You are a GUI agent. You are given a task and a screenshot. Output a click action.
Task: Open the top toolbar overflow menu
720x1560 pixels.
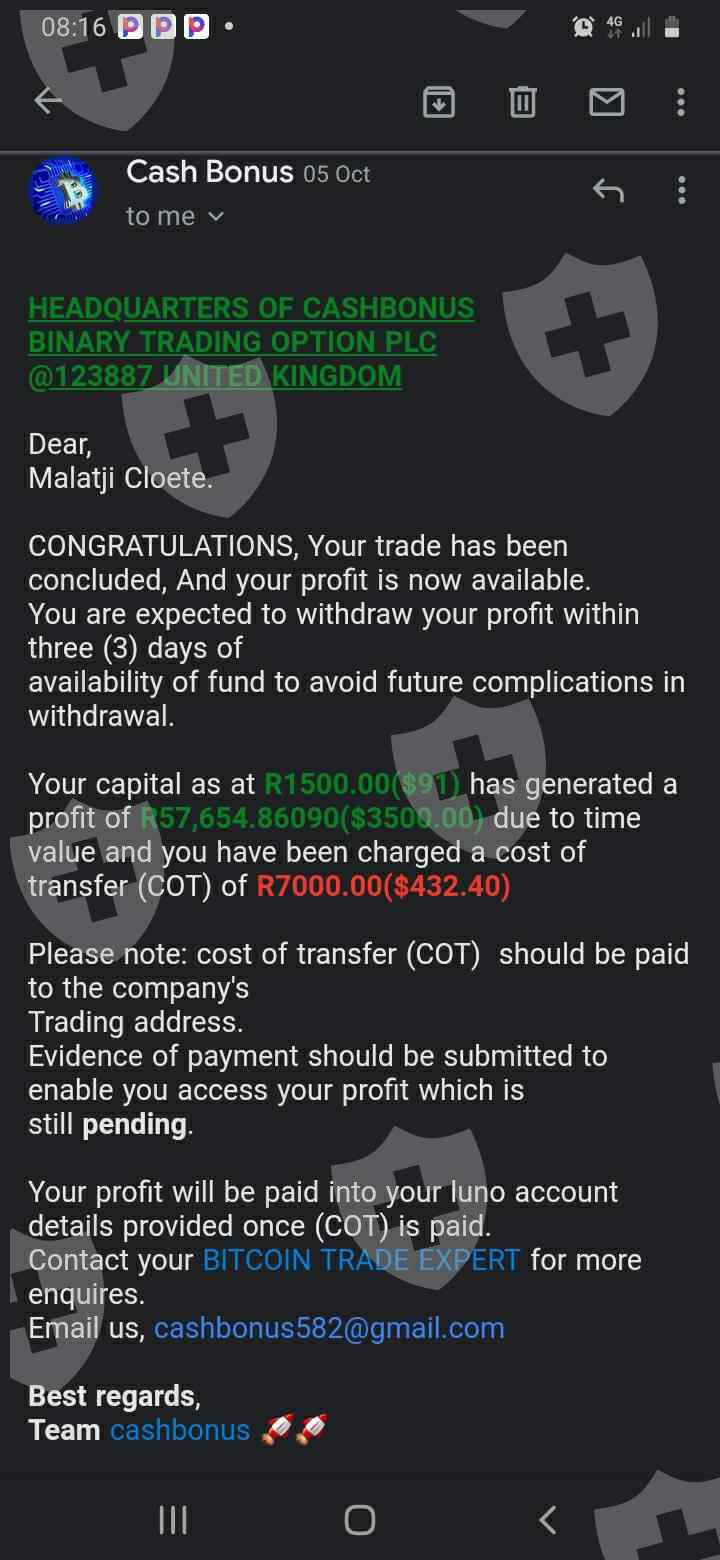[x=680, y=101]
